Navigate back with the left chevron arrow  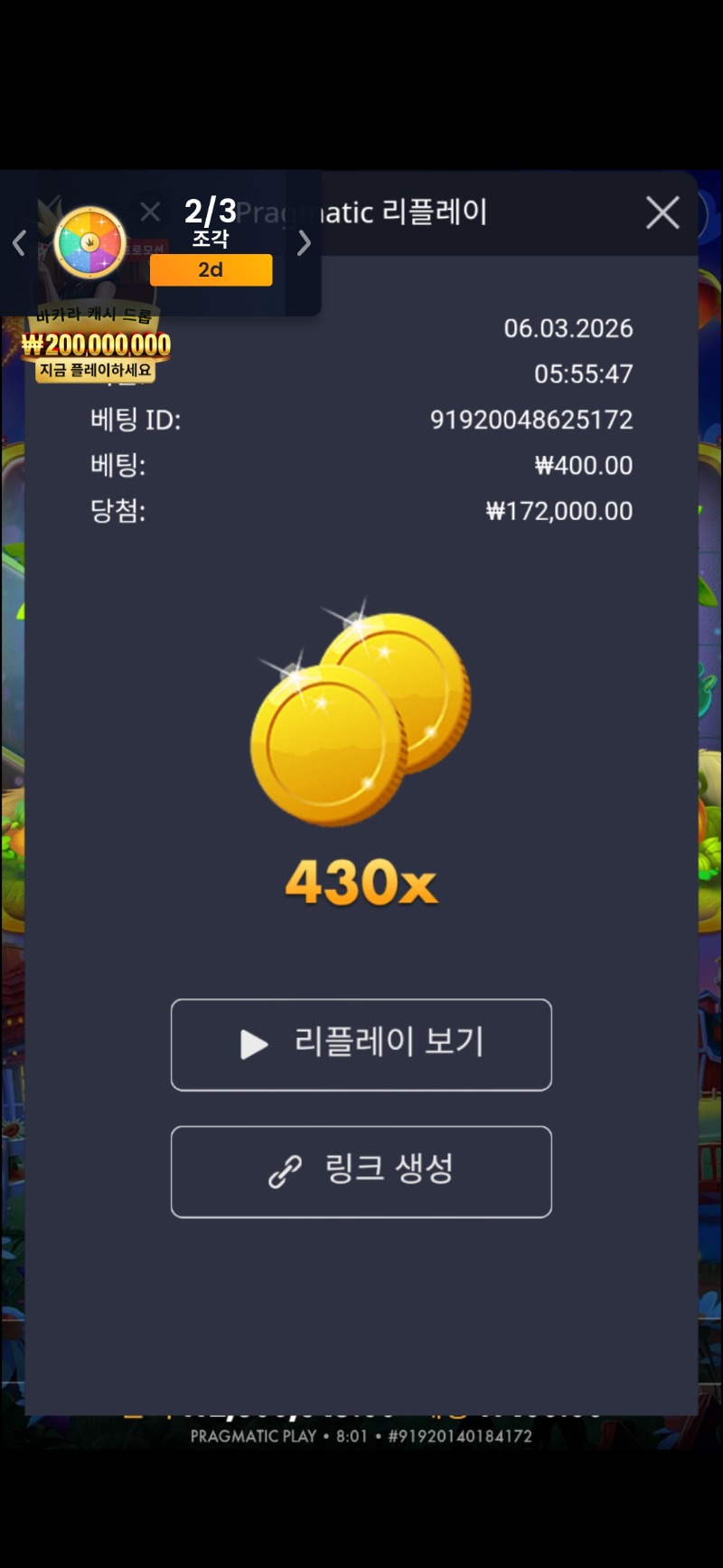pyautogui.click(x=18, y=241)
